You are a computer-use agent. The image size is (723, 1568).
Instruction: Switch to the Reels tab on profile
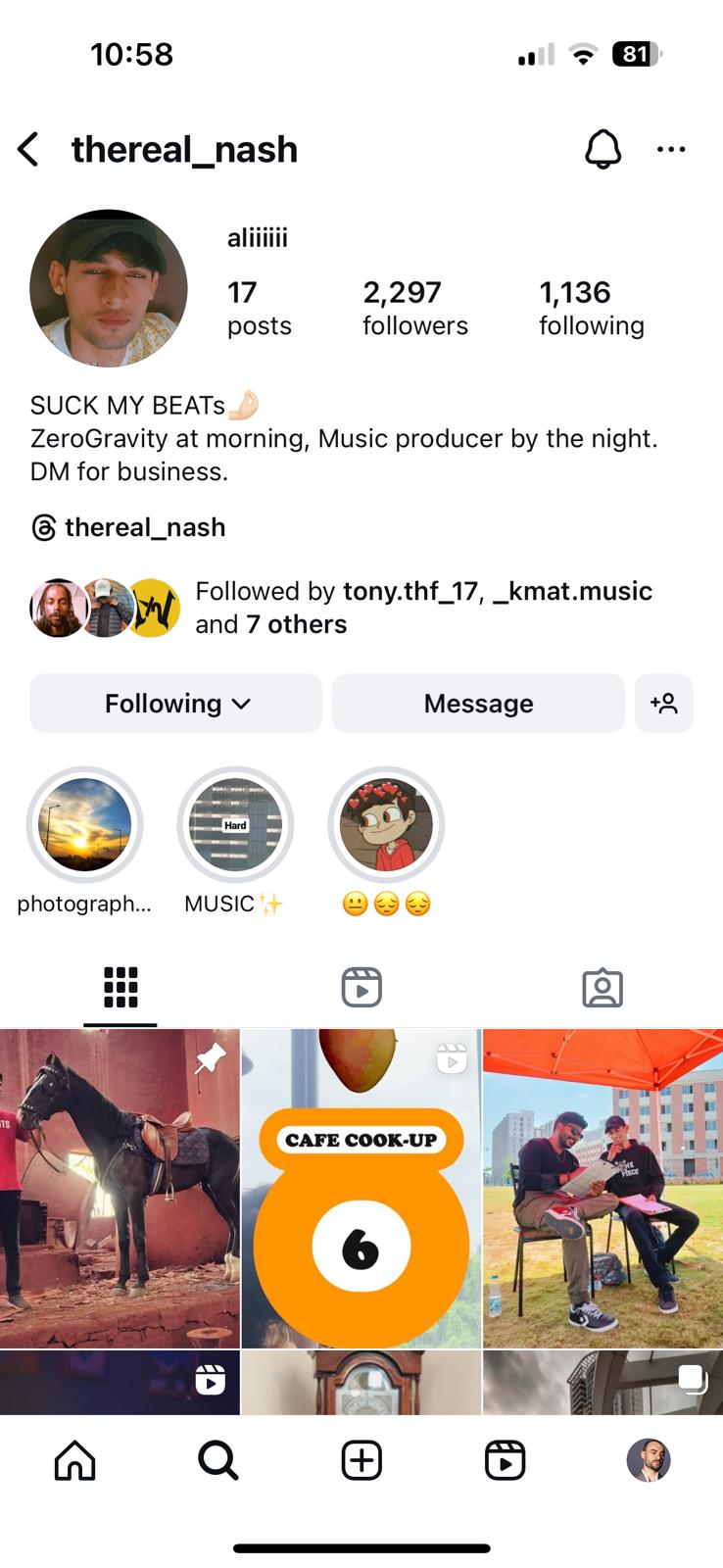tap(361, 988)
